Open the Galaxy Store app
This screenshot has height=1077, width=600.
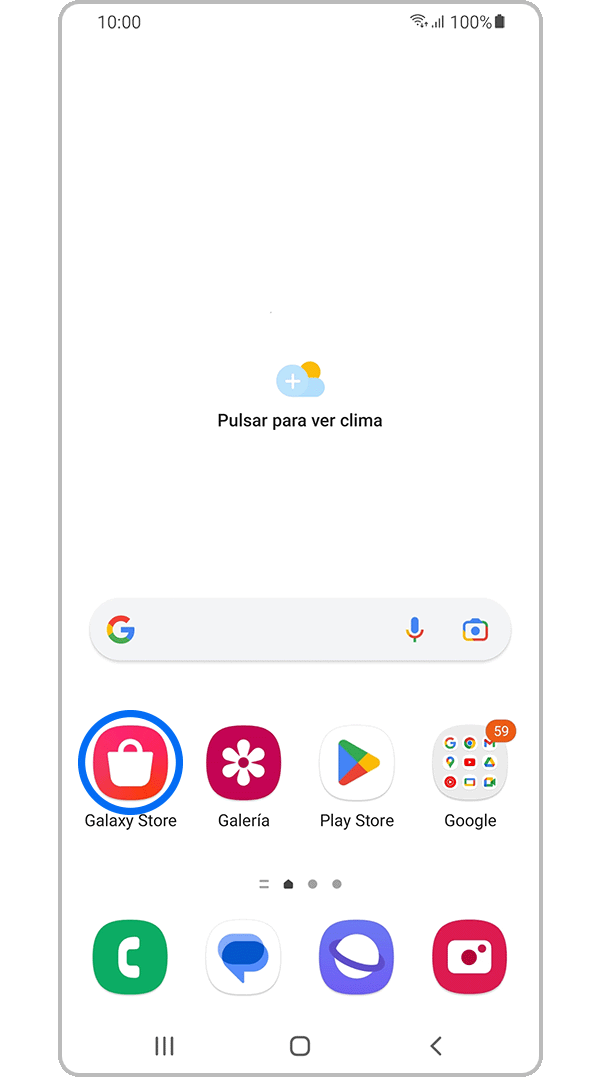pos(130,763)
